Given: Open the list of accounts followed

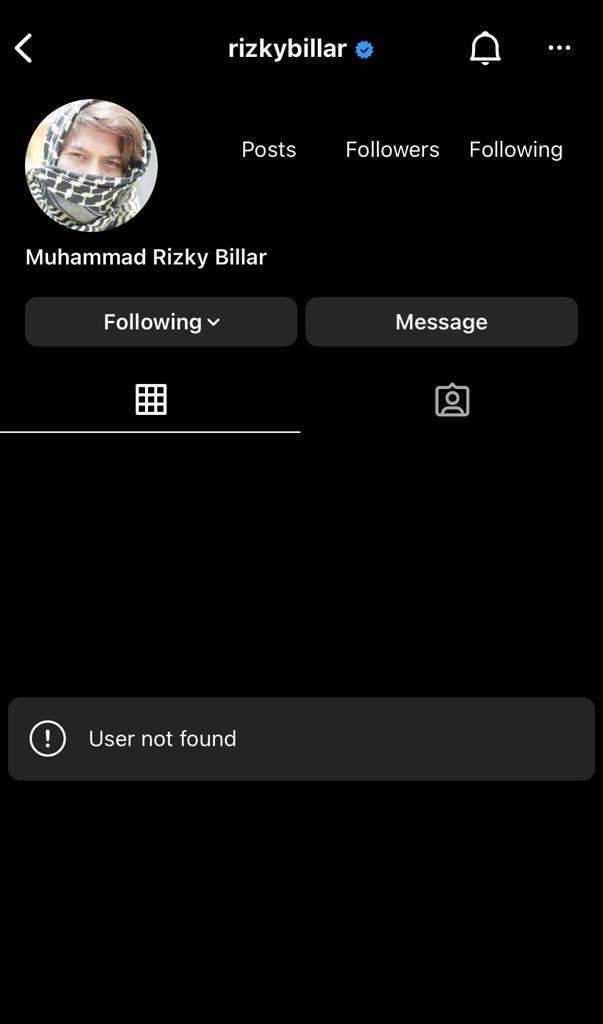Looking at the screenshot, I should pyautogui.click(x=515, y=149).
